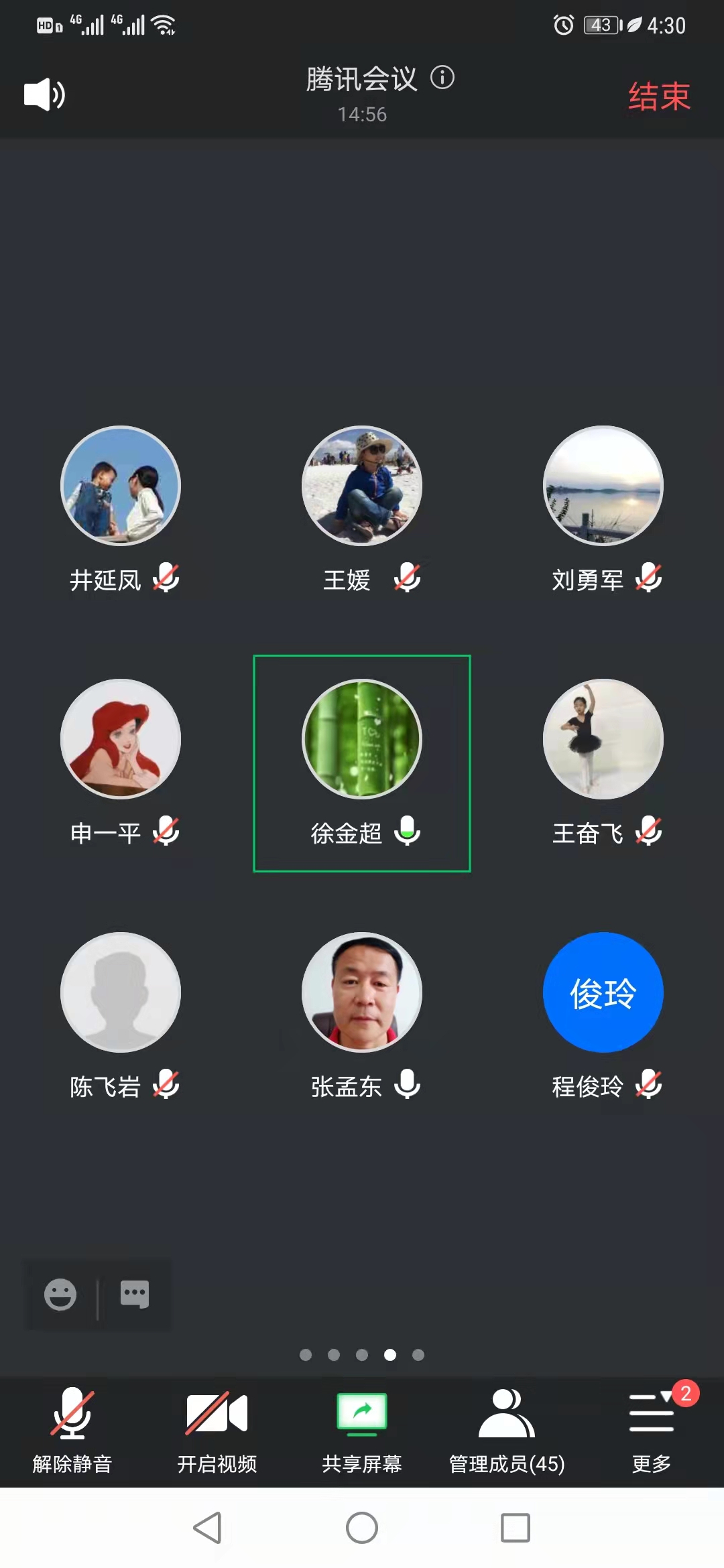
Task: Select participant 刘勇军
Action: click(603, 486)
